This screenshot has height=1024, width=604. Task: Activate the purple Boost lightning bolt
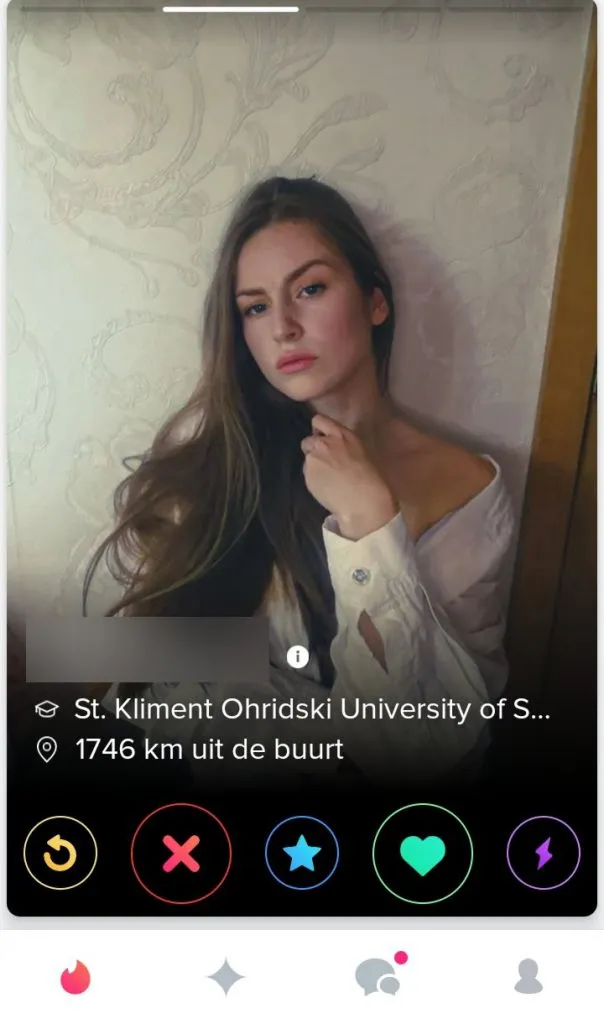[x=543, y=853]
